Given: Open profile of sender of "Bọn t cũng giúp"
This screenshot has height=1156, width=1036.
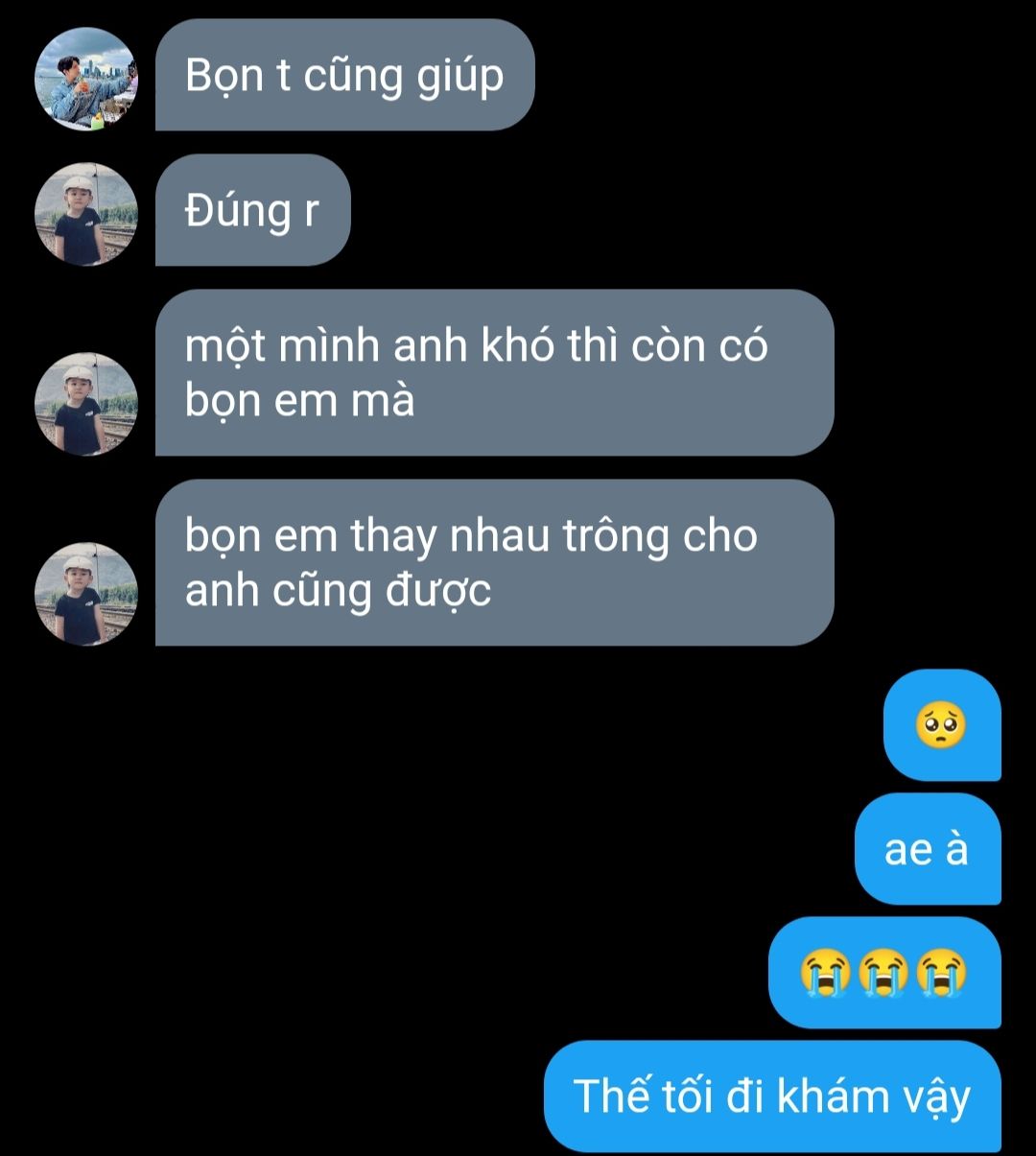Looking at the screenshot, I should tap(86, 79).
